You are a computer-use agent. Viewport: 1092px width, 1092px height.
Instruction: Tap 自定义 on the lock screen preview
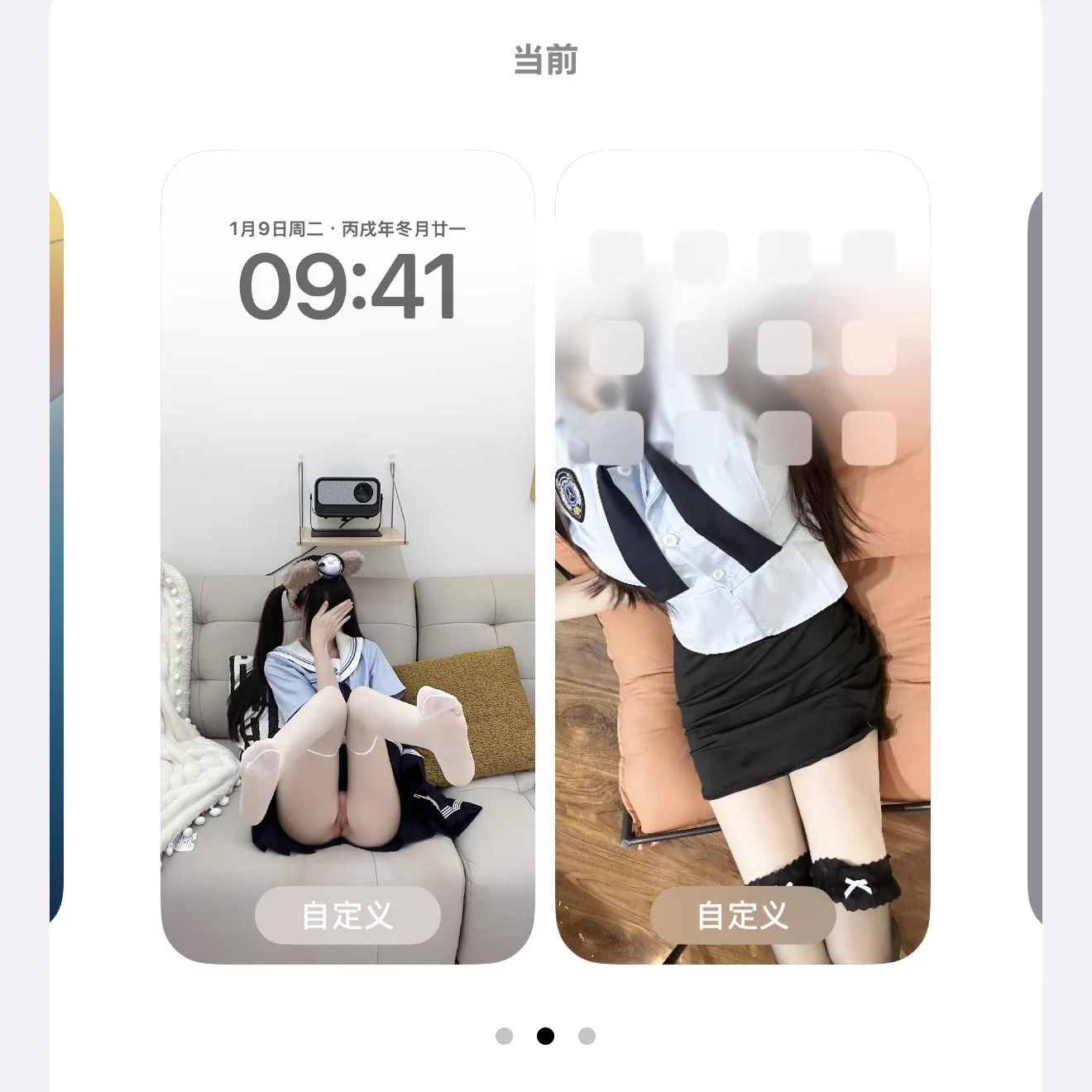tap(347, 916)
